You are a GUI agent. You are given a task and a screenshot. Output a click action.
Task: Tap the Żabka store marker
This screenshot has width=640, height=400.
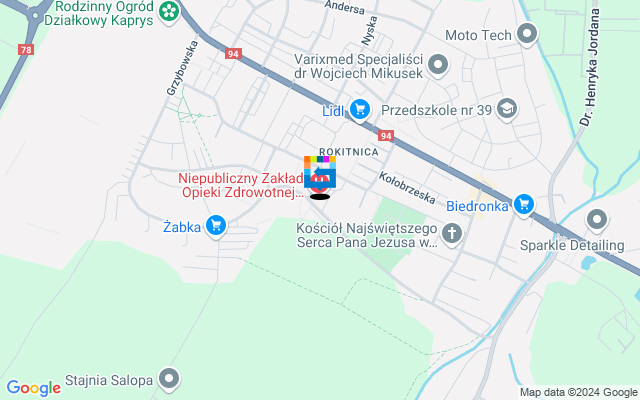(x=214, y=226)
